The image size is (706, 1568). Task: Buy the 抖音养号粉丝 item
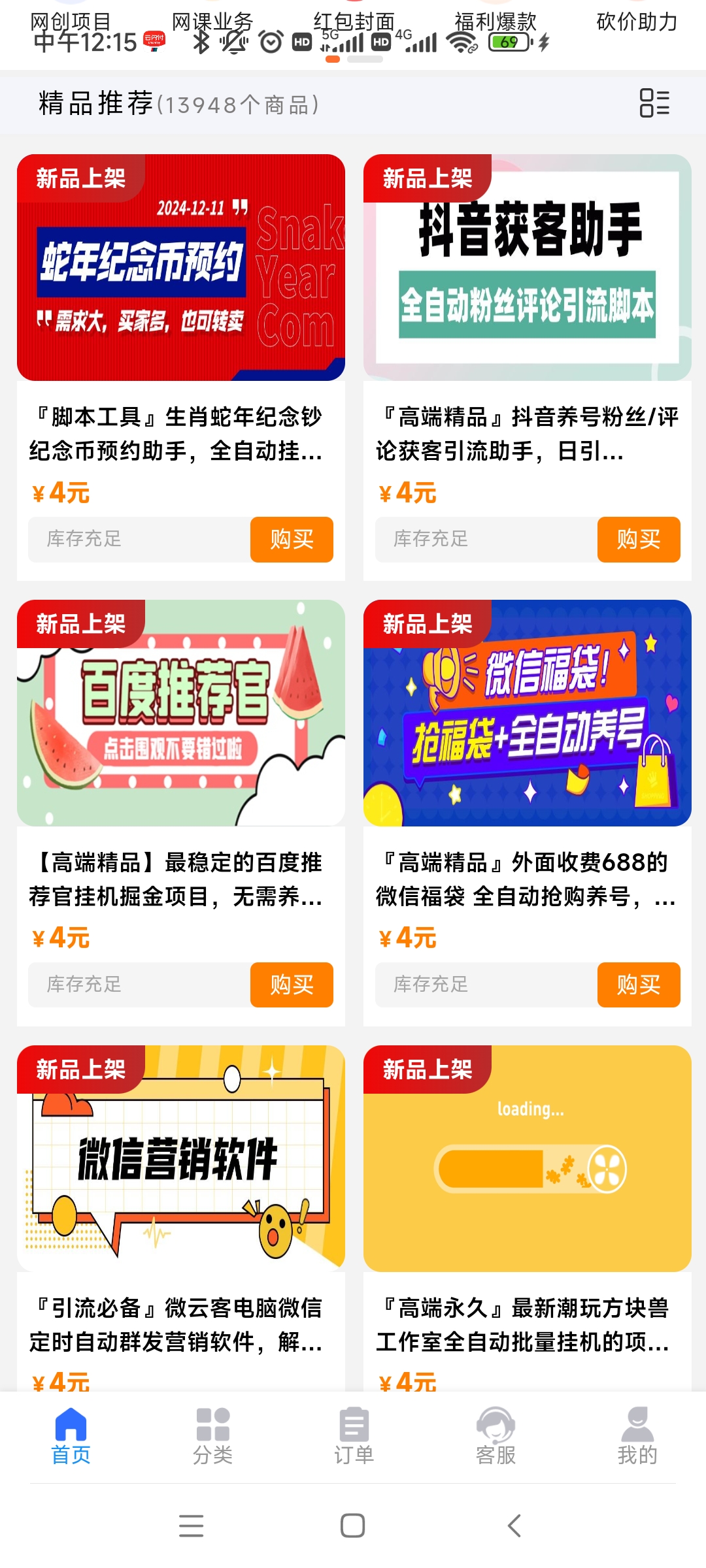pyautogui.click(x=639, y=540)
